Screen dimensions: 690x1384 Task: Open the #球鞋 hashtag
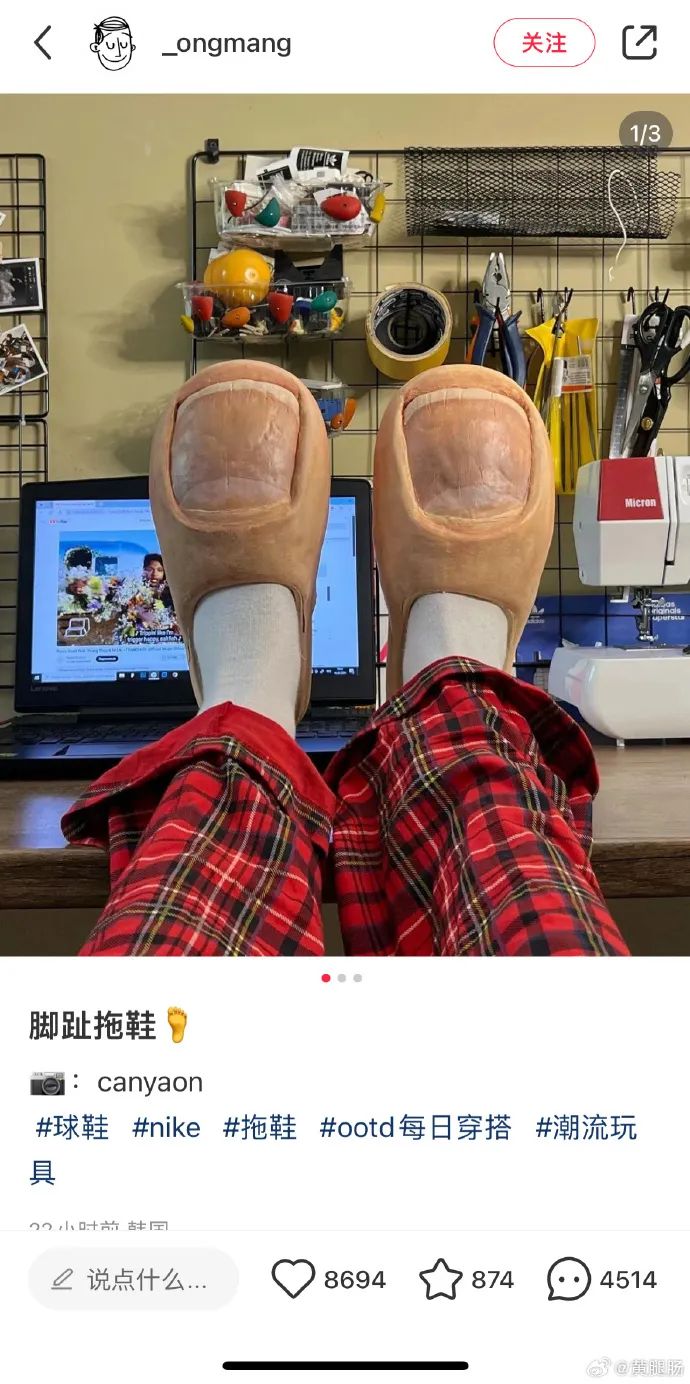click(x=72, y=1128)
